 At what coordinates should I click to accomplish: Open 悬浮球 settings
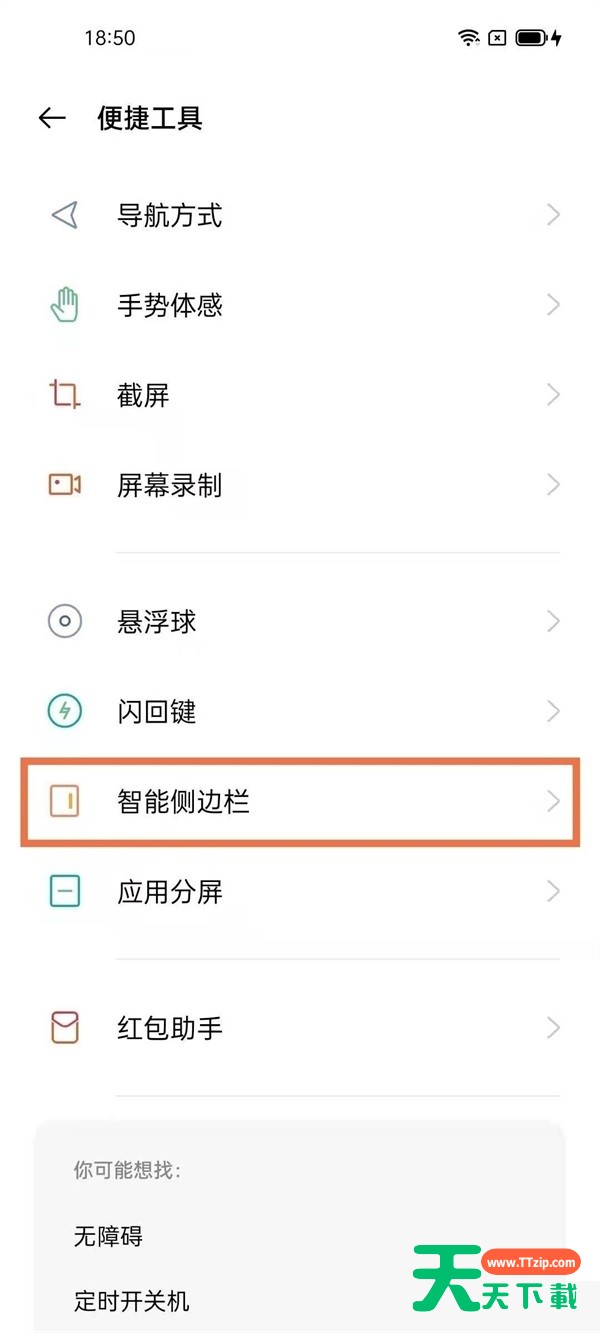pyautogui.click(x=300, y=622)
